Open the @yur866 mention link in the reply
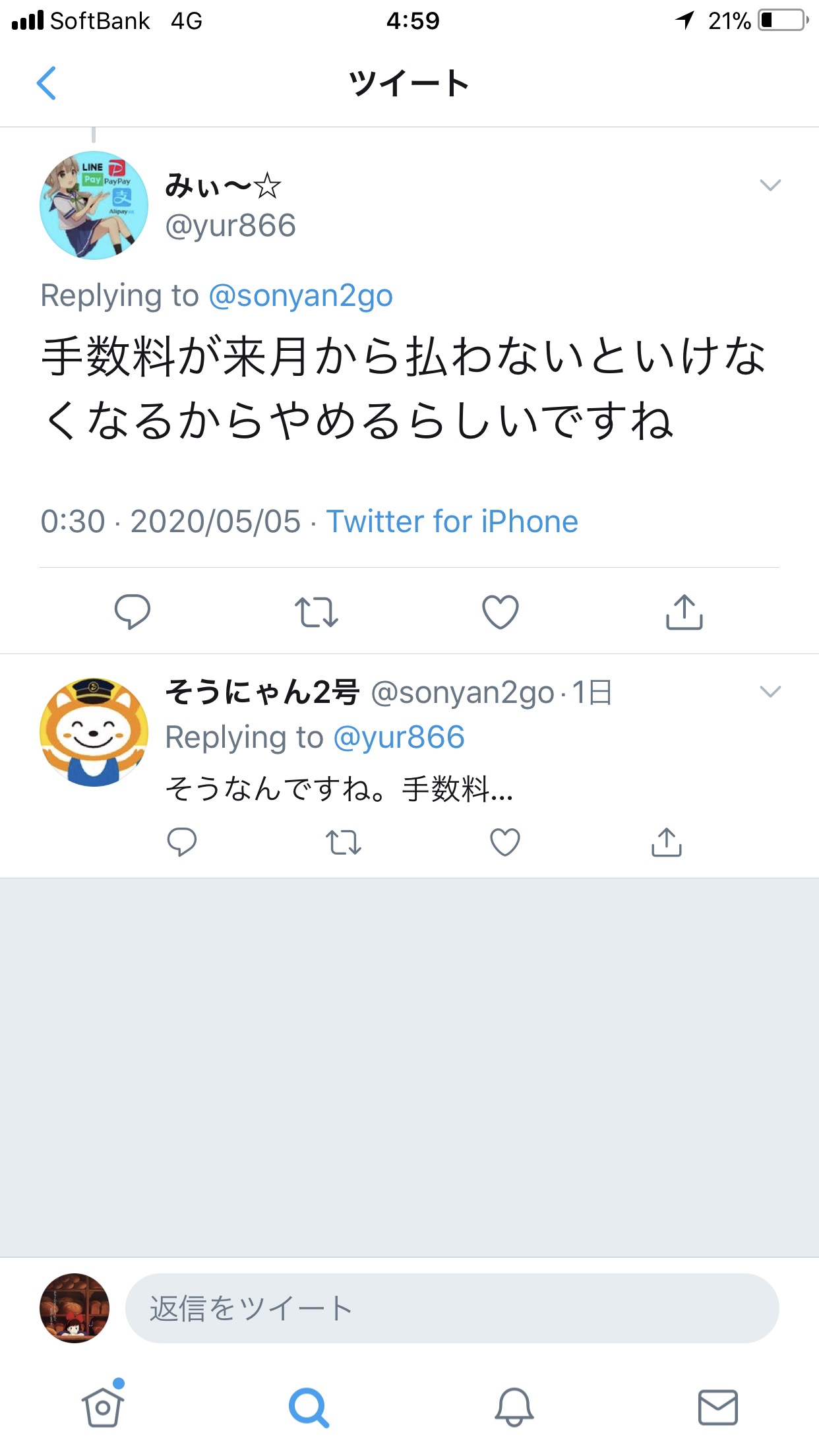The width and height of the screenshot is (819, 1456). click(x=399, y=737)
